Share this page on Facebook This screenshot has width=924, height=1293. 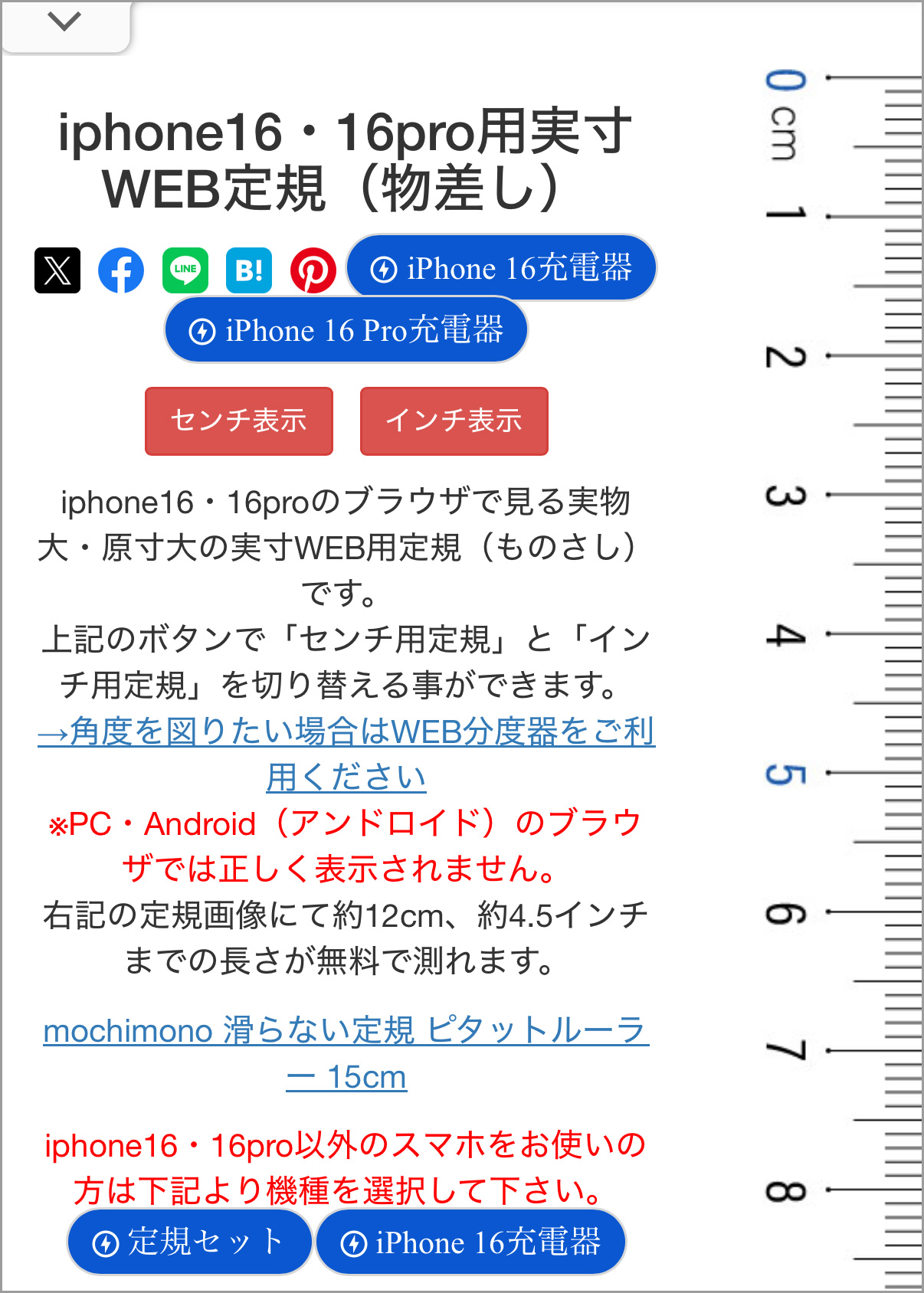tap(121, 270)
